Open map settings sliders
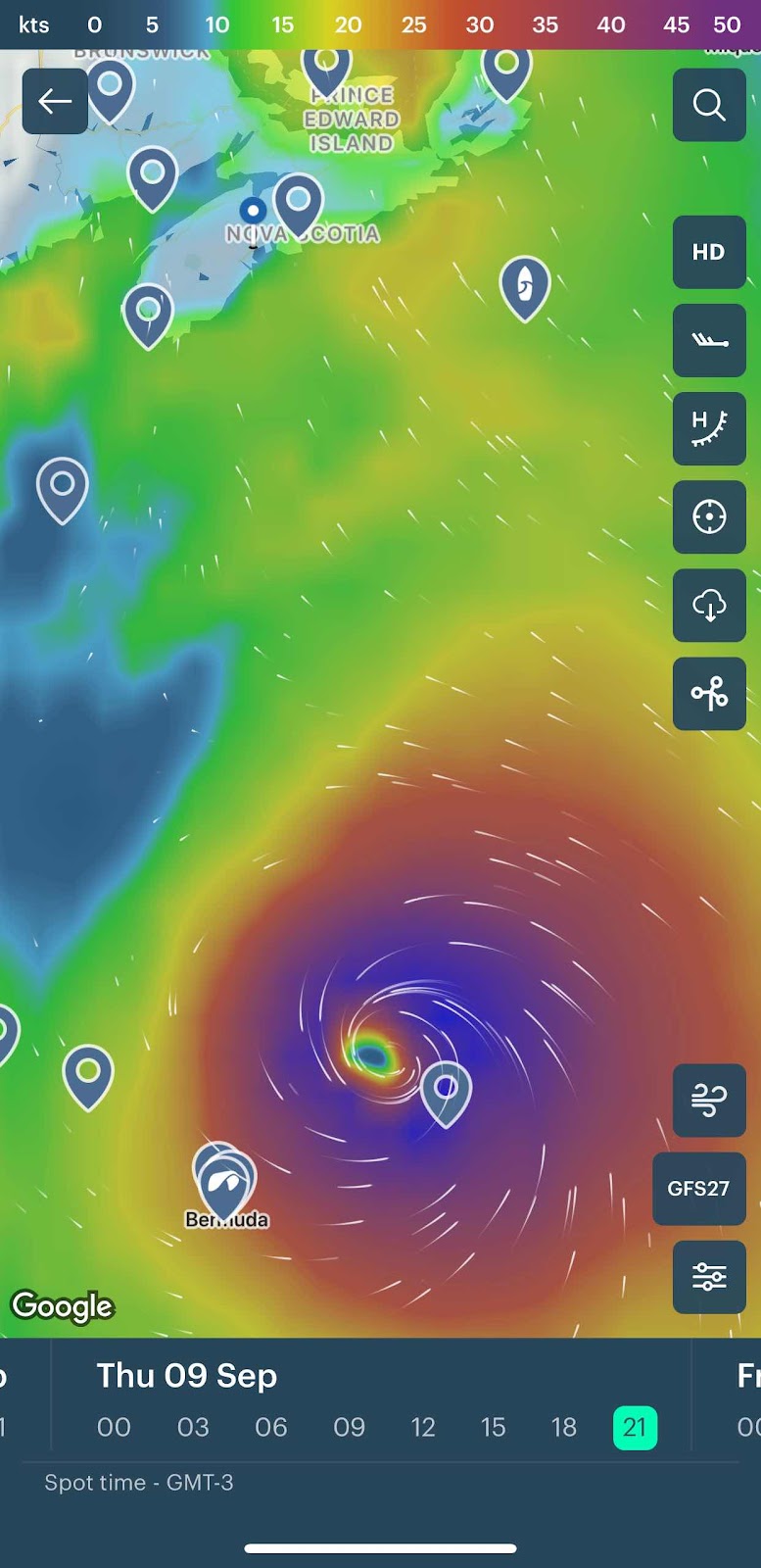The height and width of the screenshot is (1568, 761). pos(709,1276)
